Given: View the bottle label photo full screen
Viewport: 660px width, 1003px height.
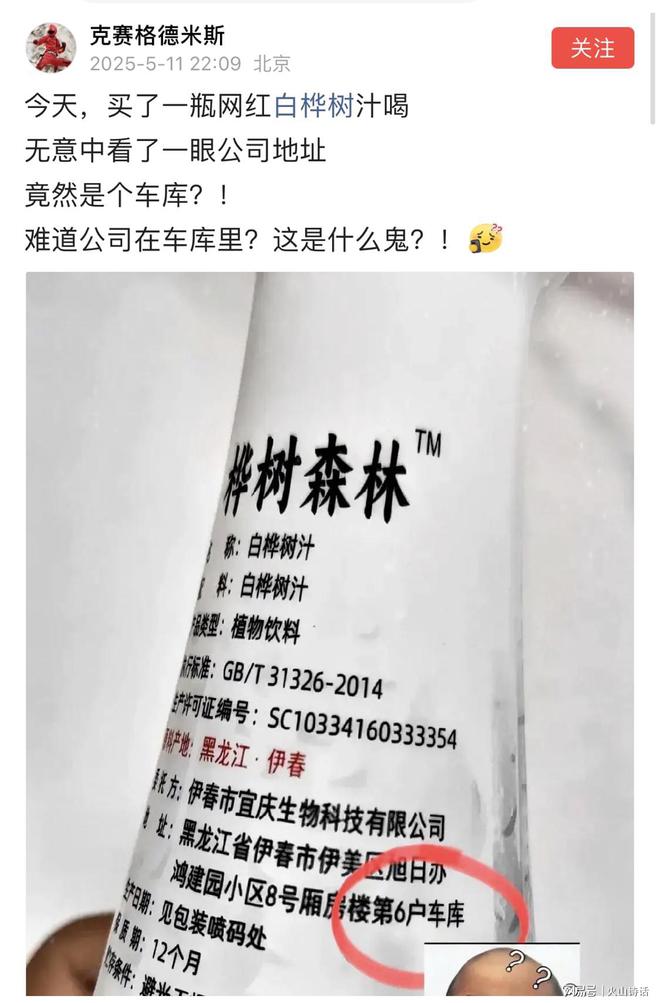Looking at the screenshot, I should 329,630.
